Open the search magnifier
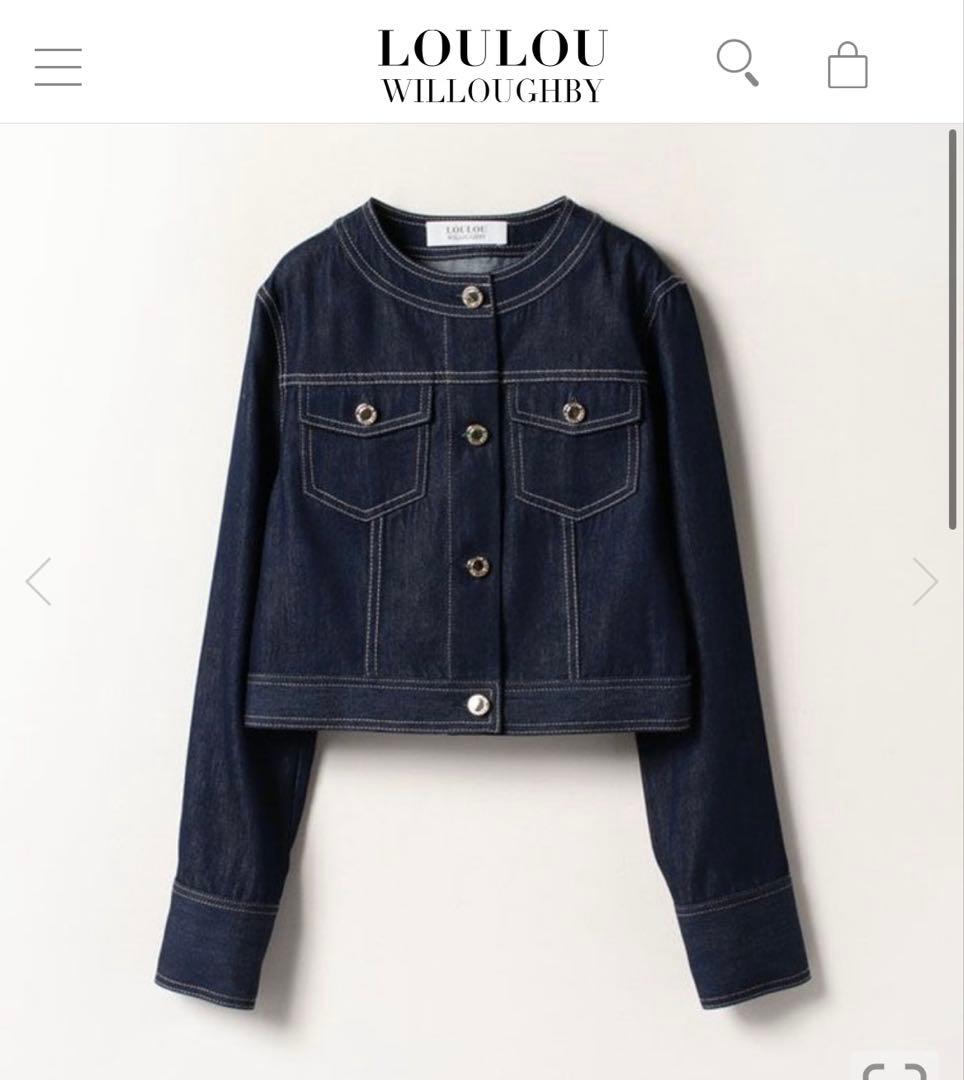This screenshot has width=964, height=1080. pyautogui.click(x=738, y=62)
